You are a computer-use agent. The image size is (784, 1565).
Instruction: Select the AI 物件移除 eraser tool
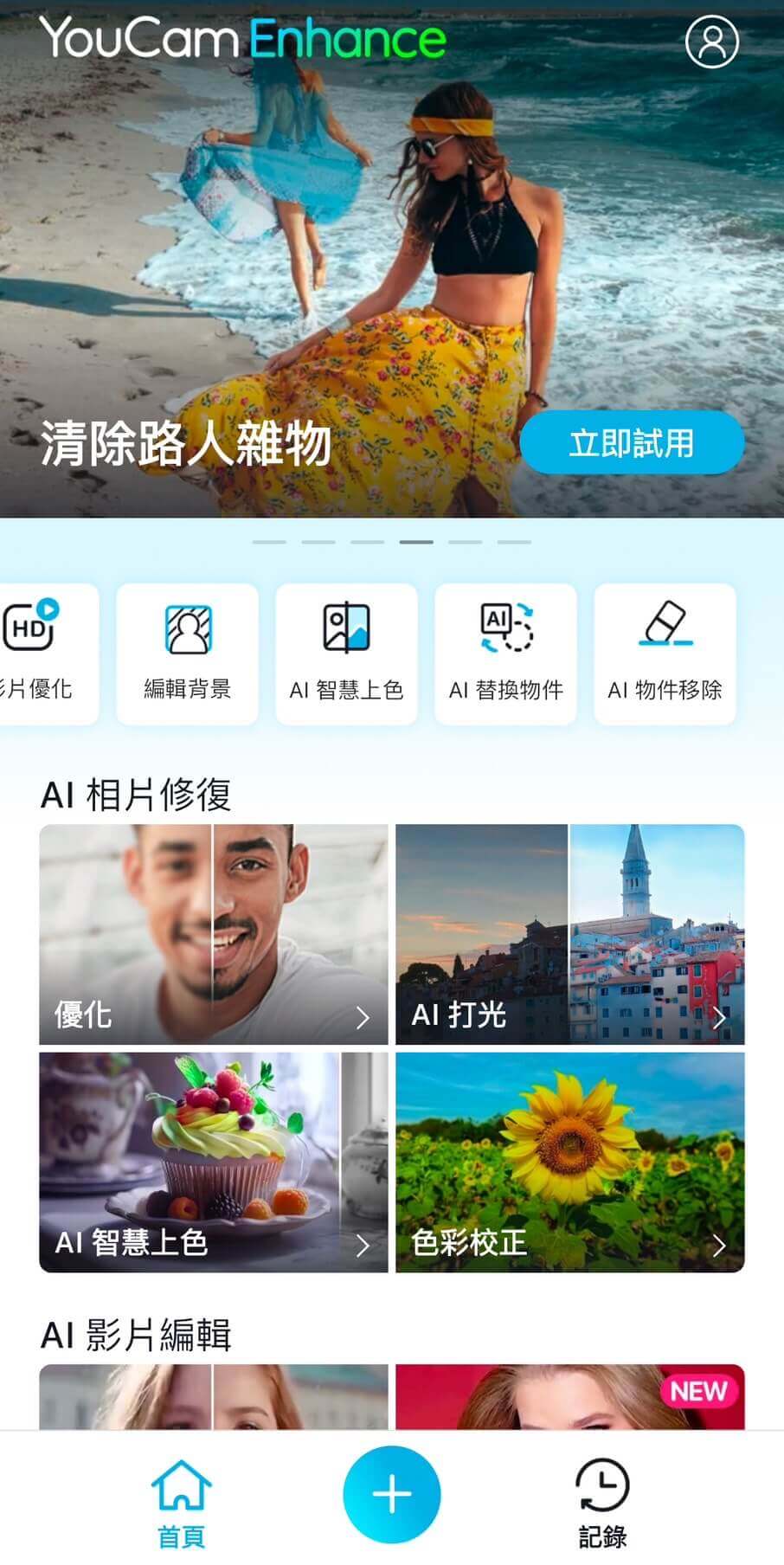665,654
